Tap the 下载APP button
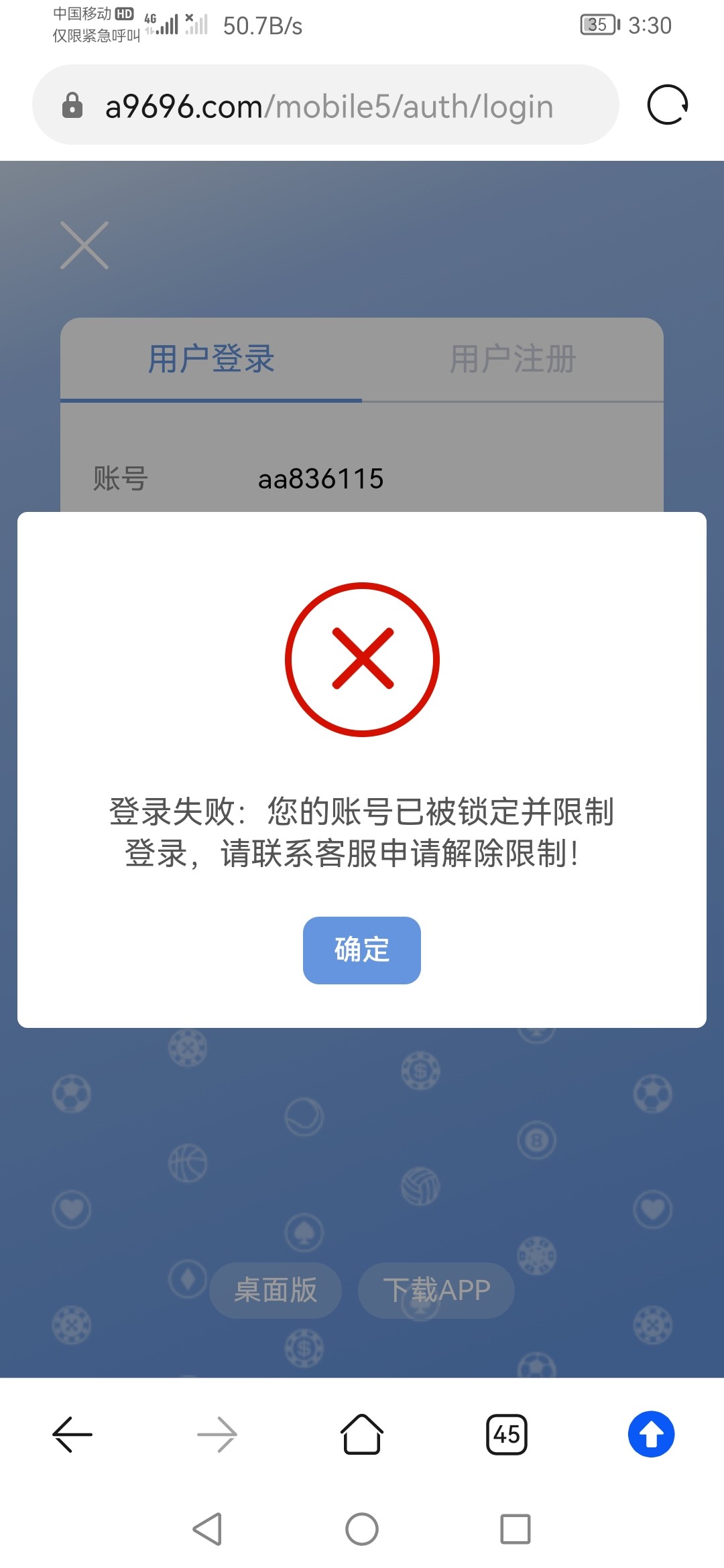724x1568 pixels. click(x=436, y=1290)
